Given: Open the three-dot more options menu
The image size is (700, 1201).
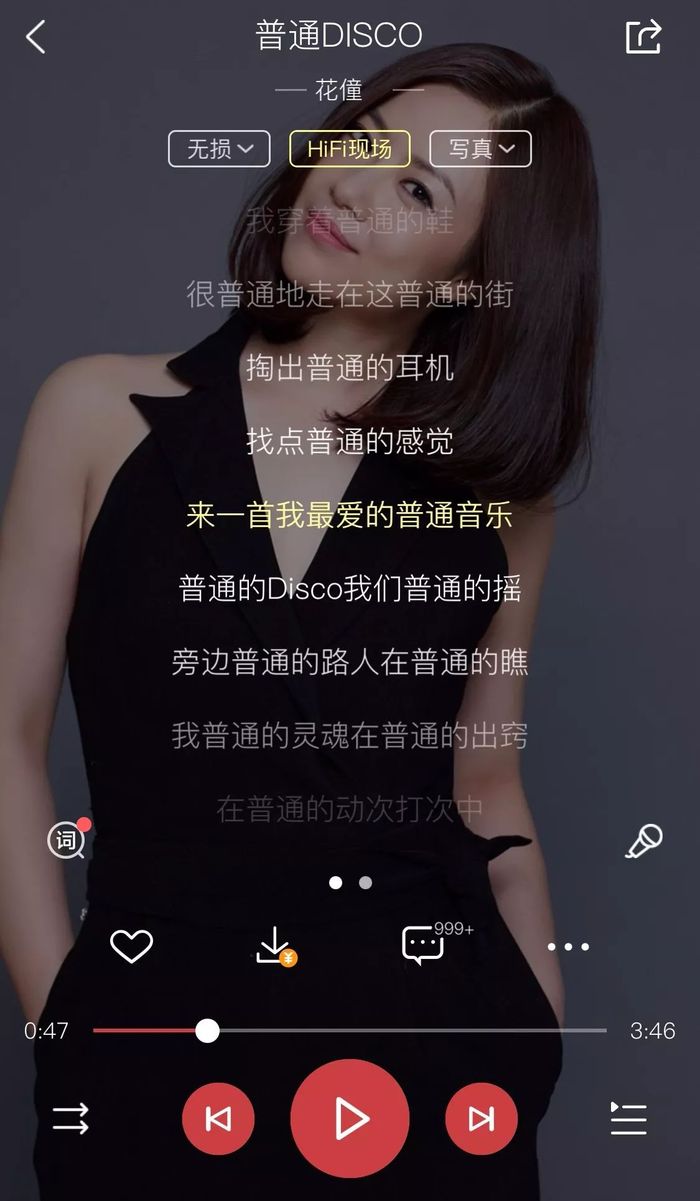Looking at the screenshot, I should 568,946.
